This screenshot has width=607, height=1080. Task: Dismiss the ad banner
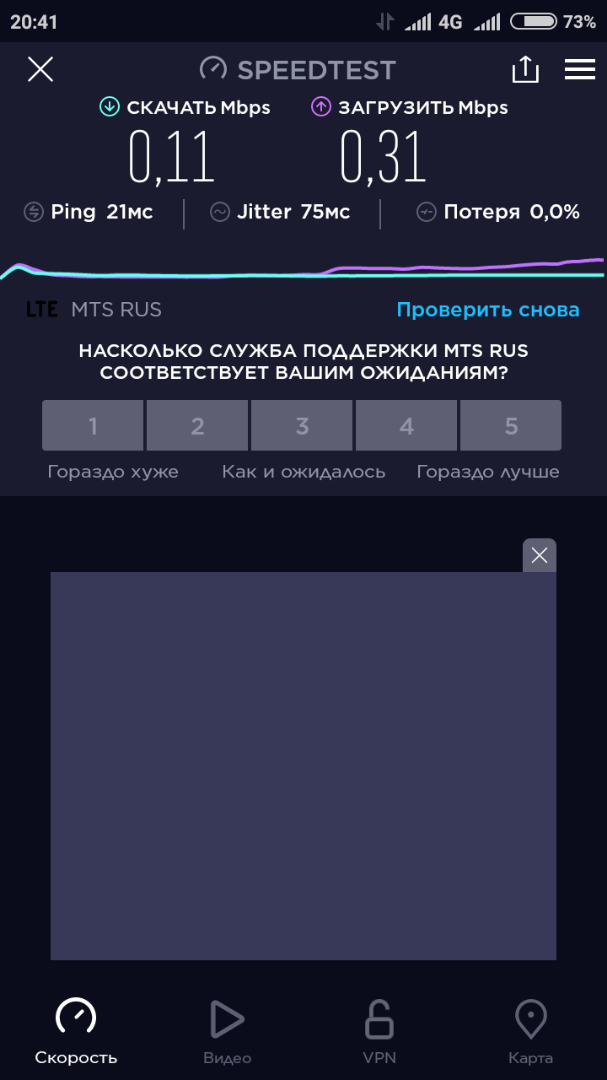539,555
